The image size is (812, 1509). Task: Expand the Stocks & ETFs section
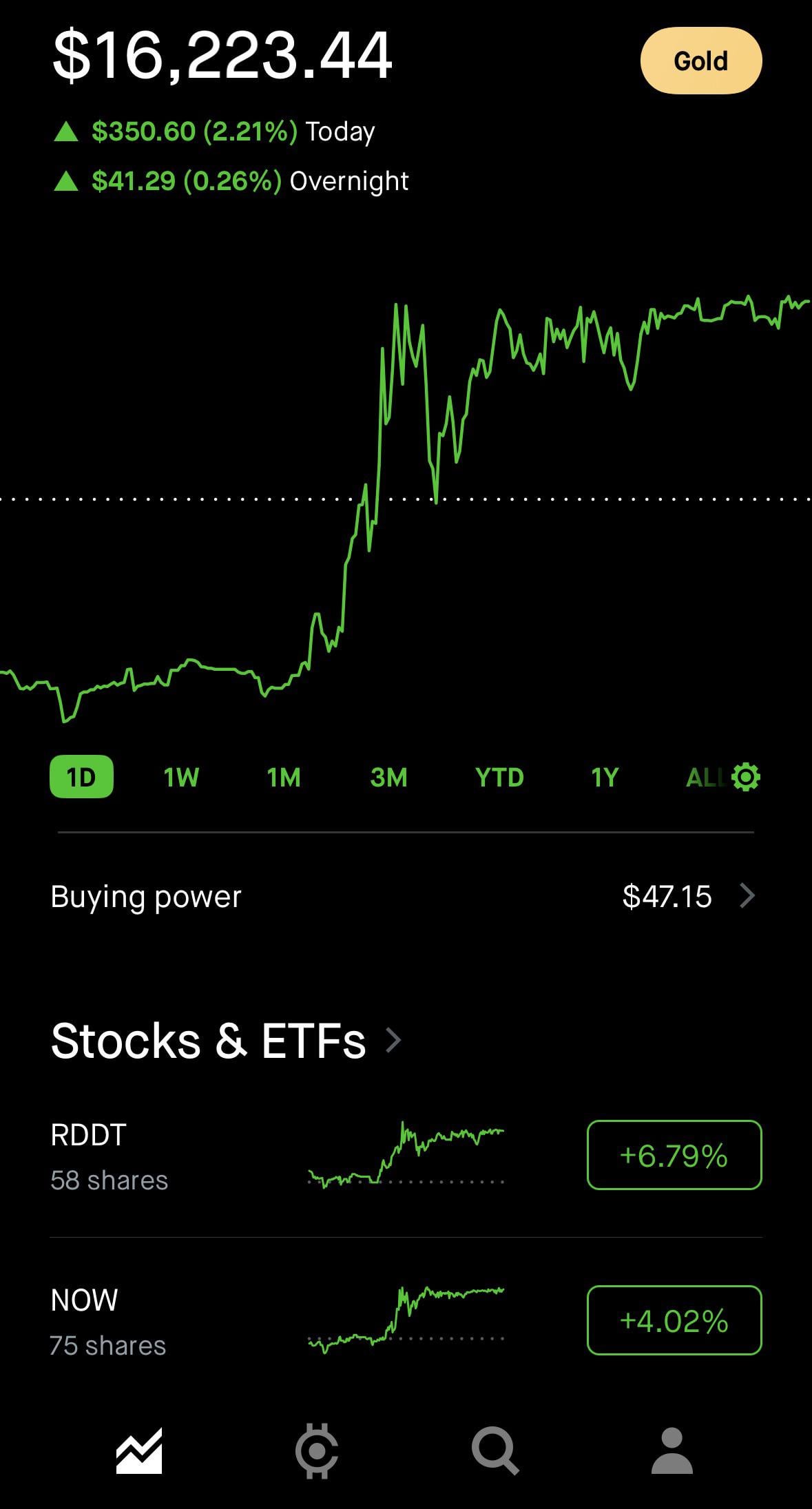(226, 1040)
